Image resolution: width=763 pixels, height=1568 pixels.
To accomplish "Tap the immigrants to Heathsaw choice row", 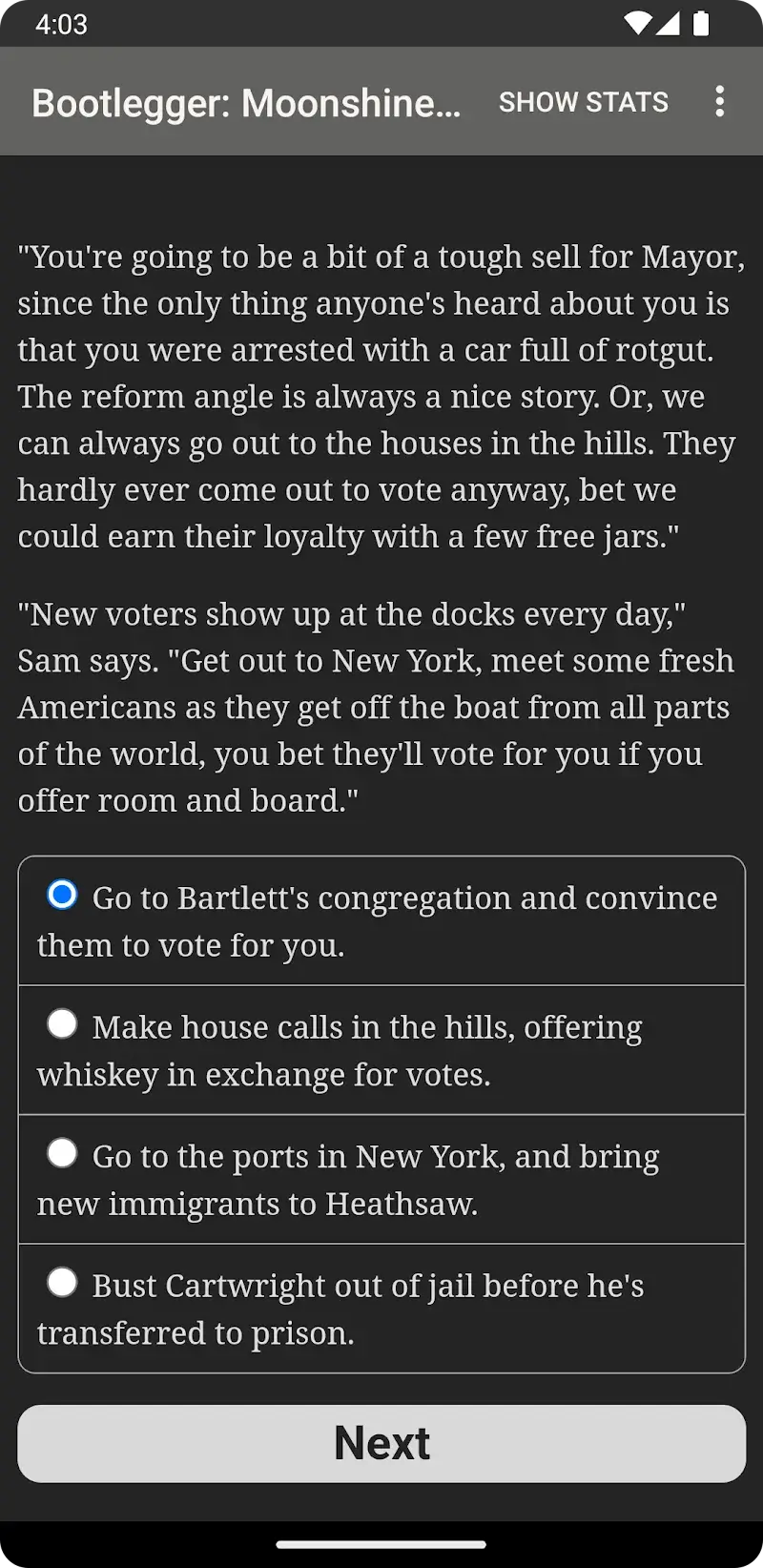I will (381, 1179).
